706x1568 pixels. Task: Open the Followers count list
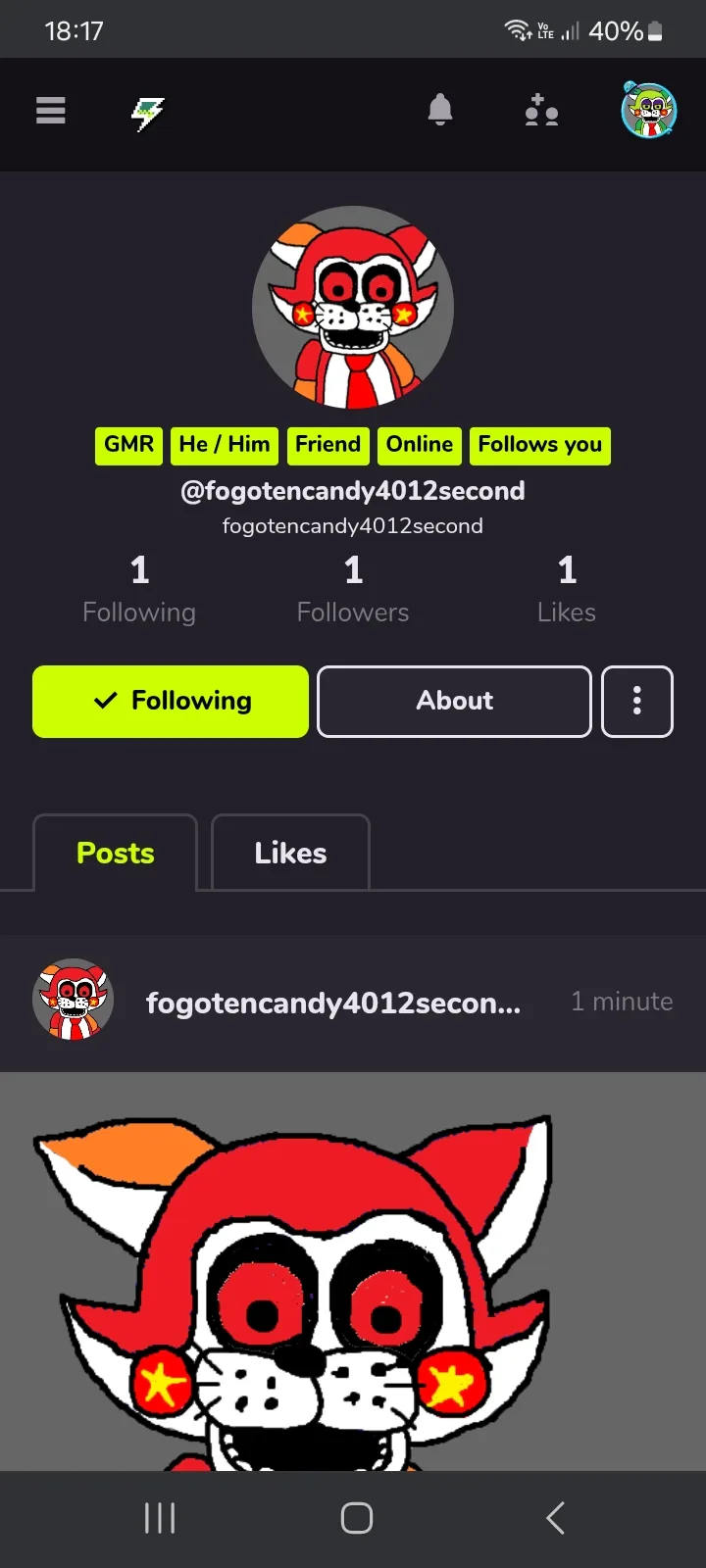353,589
